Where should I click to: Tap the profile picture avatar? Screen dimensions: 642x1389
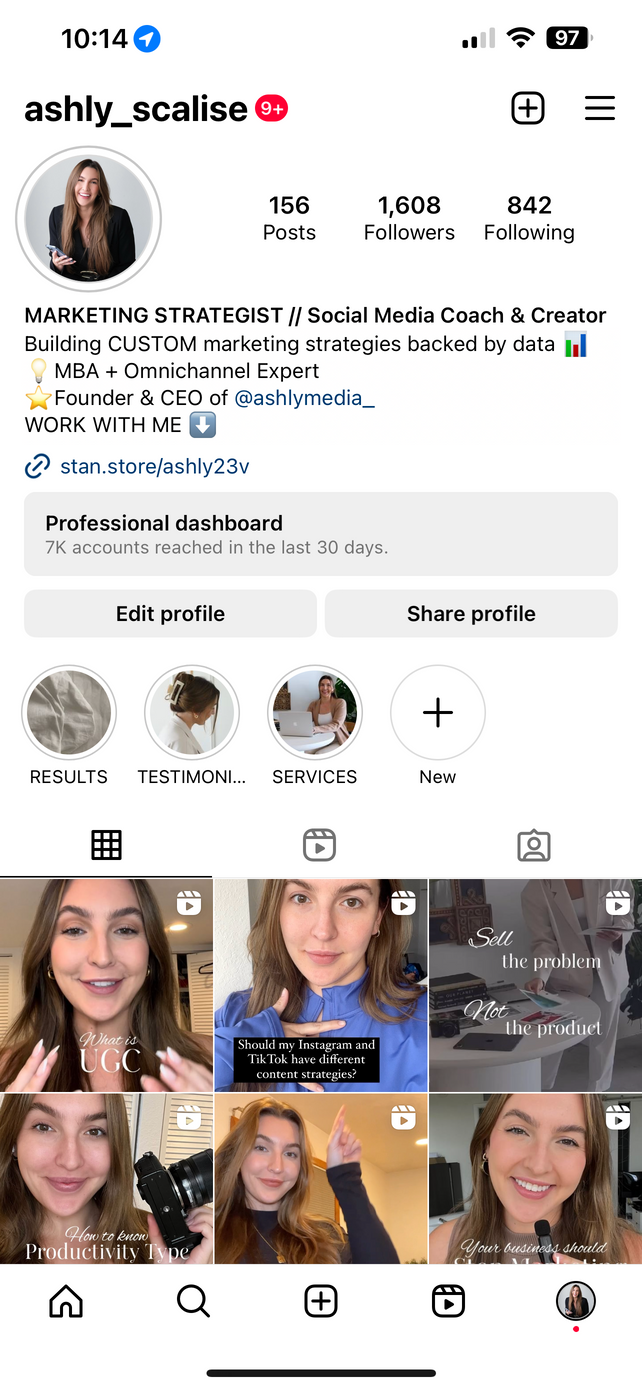(89, 219)
